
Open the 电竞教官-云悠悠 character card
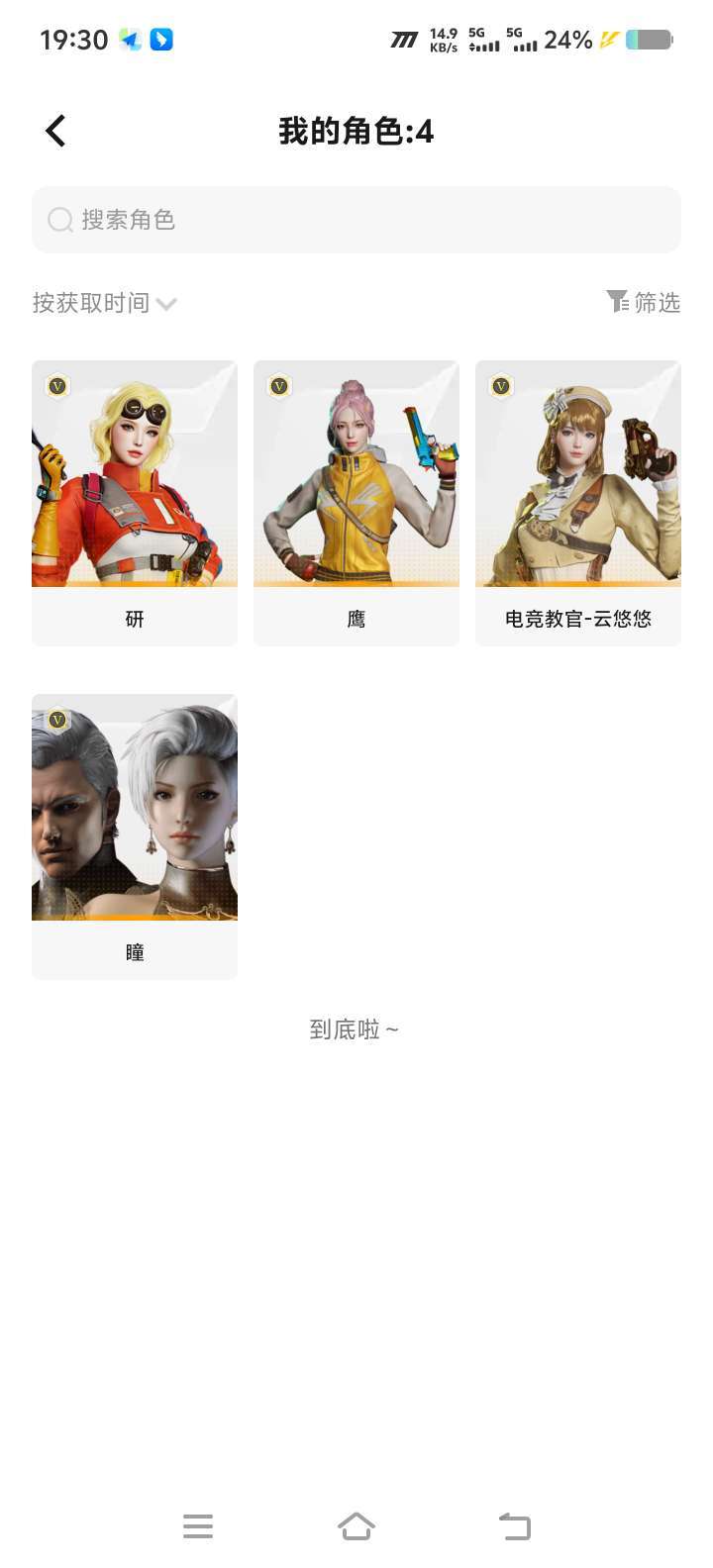coord(578,503)
